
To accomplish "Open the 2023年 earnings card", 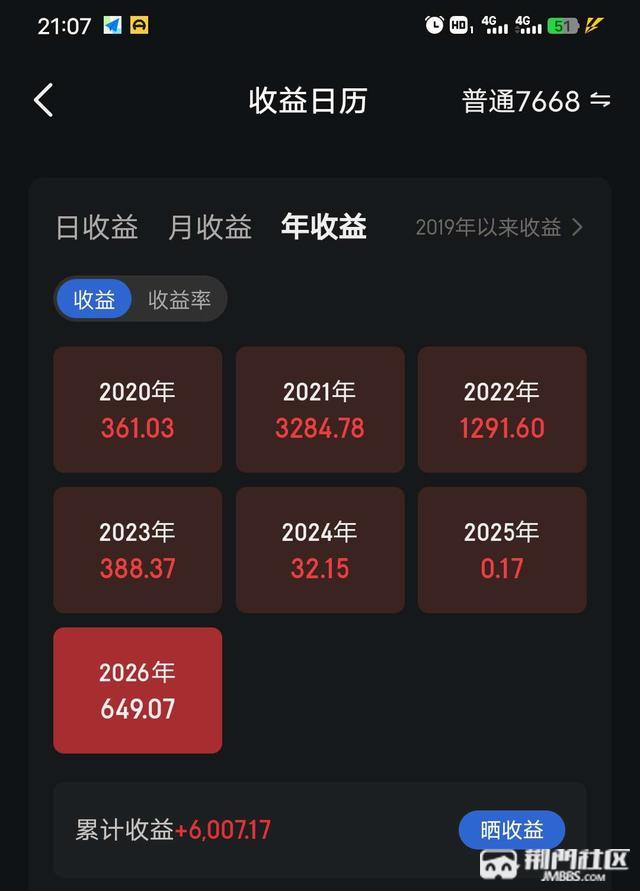I will click(137, 550).
